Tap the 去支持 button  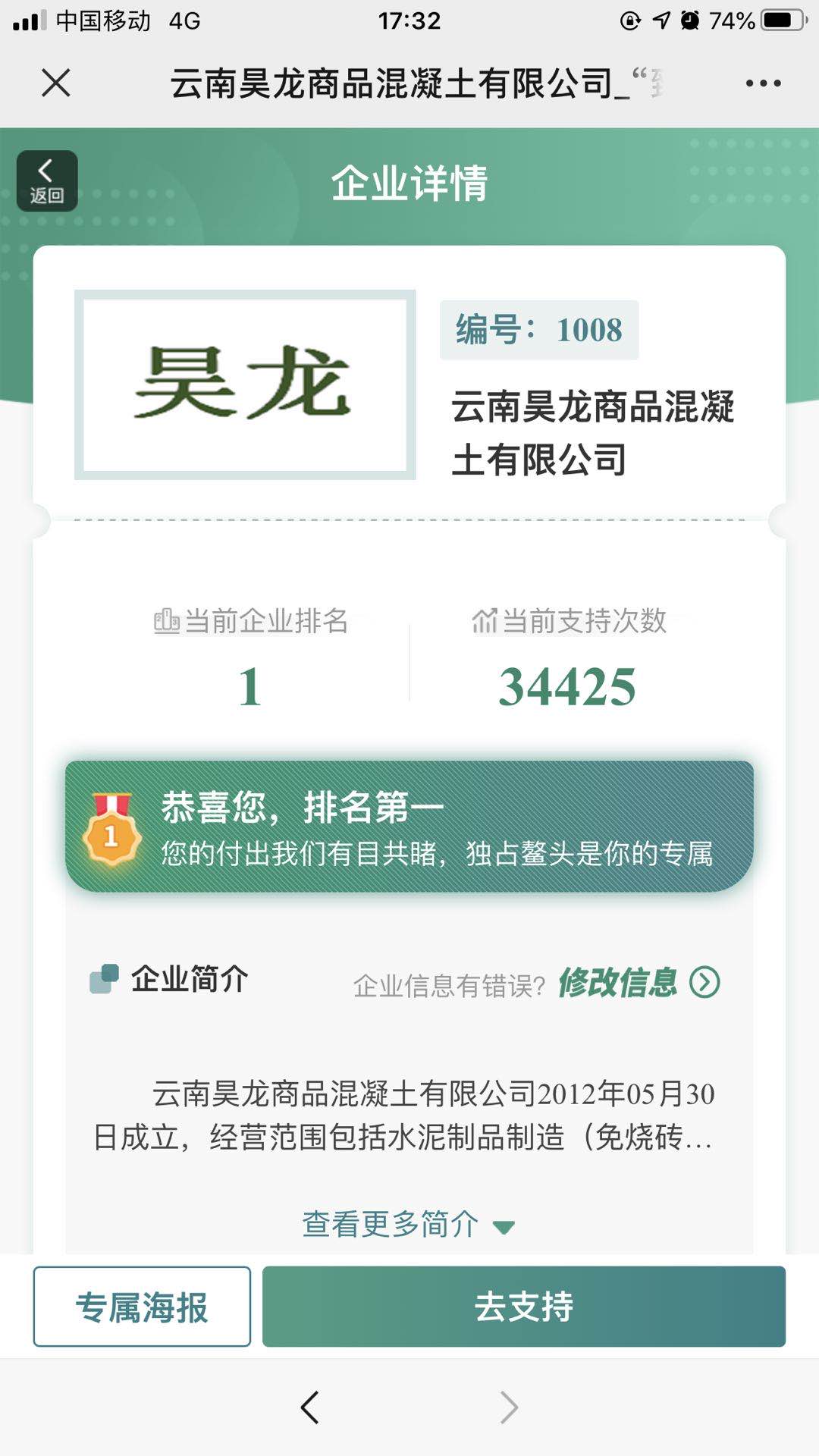click(x=524, y=1307)
